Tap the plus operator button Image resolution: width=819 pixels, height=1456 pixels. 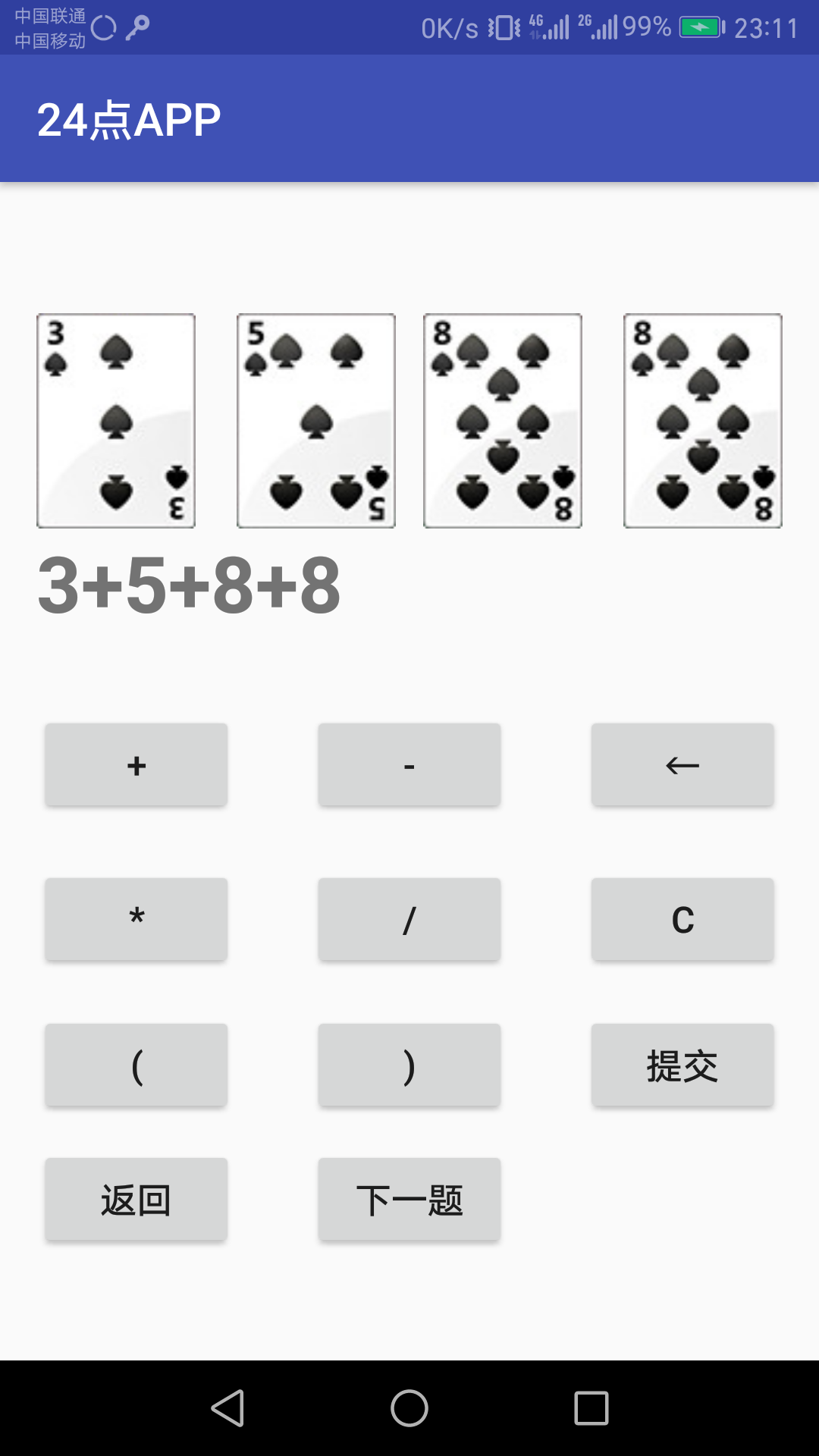tap(136, 764)
